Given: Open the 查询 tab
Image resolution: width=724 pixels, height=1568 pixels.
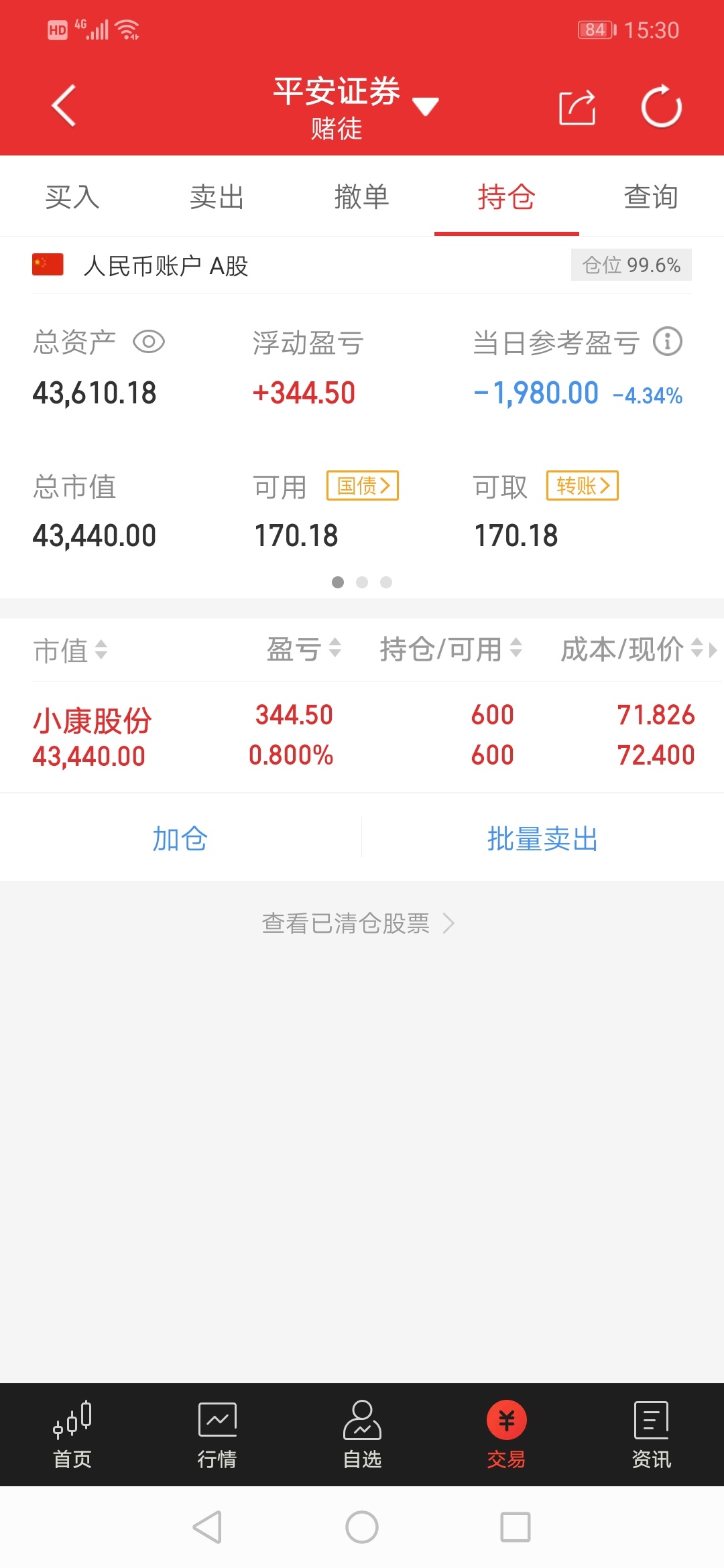Looking at the screenshot, I should click(651, 197).
